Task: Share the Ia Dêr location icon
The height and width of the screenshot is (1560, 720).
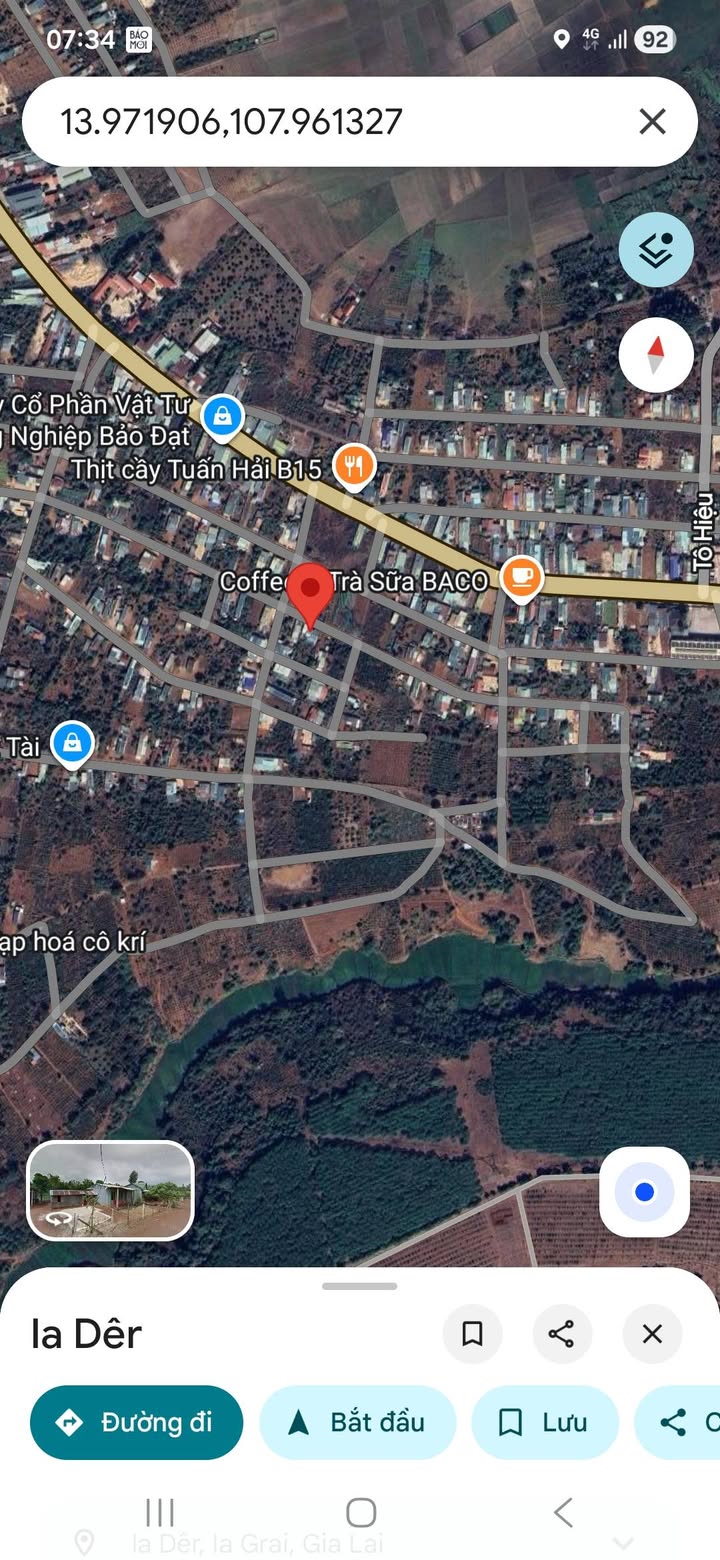Action: [x=562, y=1333]
